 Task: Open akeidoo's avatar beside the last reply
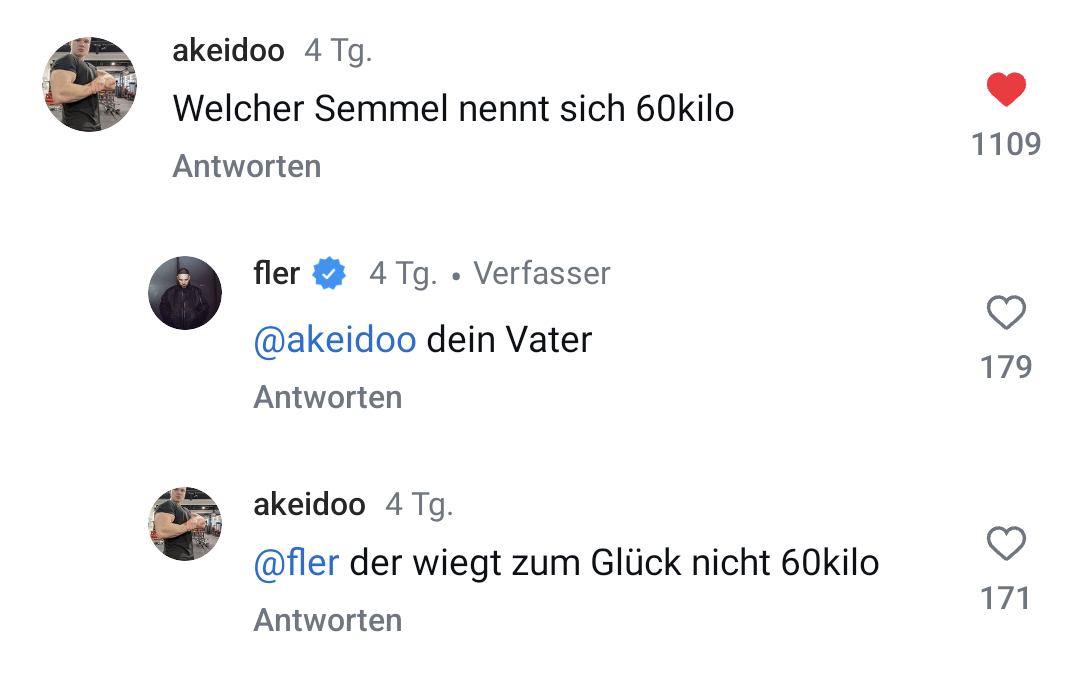tap(185, 524)
